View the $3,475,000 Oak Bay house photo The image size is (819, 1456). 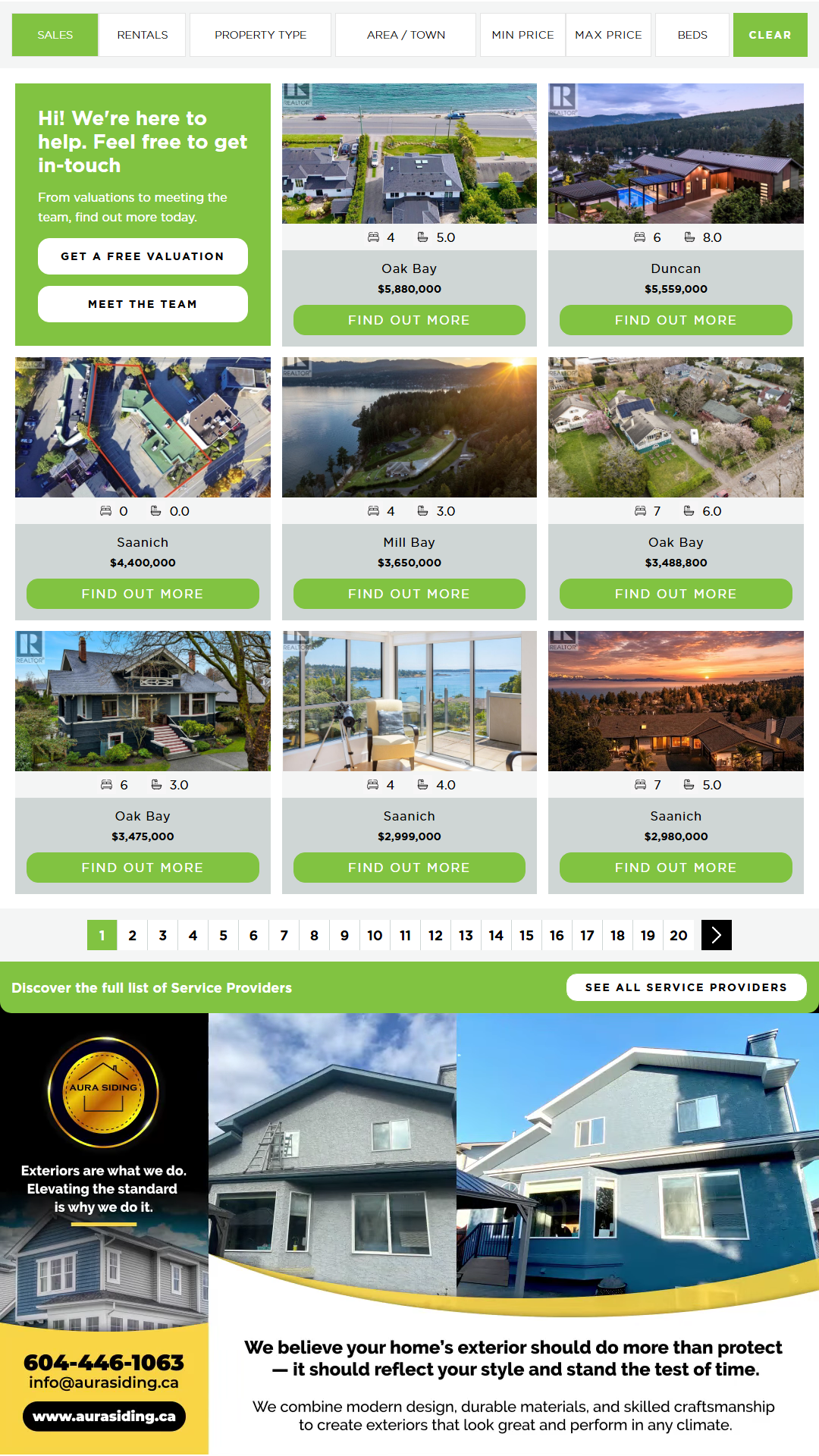[143, 701]
